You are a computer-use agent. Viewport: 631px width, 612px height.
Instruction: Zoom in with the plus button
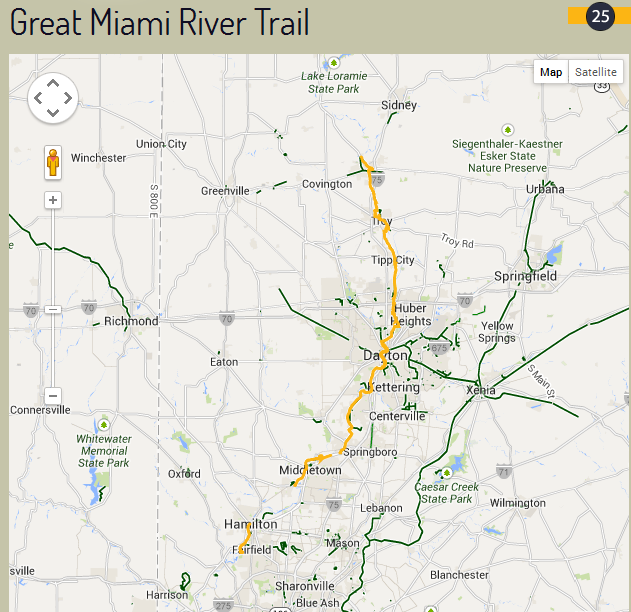[53, 200]
